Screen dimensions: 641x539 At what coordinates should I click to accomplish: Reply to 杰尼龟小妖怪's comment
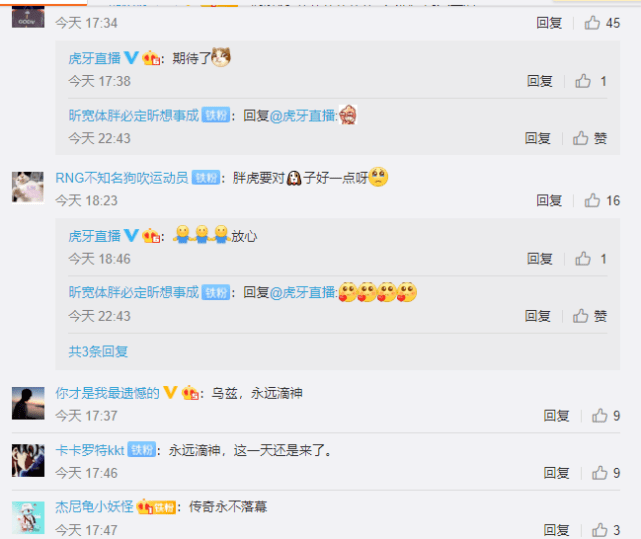click(556, 529)
